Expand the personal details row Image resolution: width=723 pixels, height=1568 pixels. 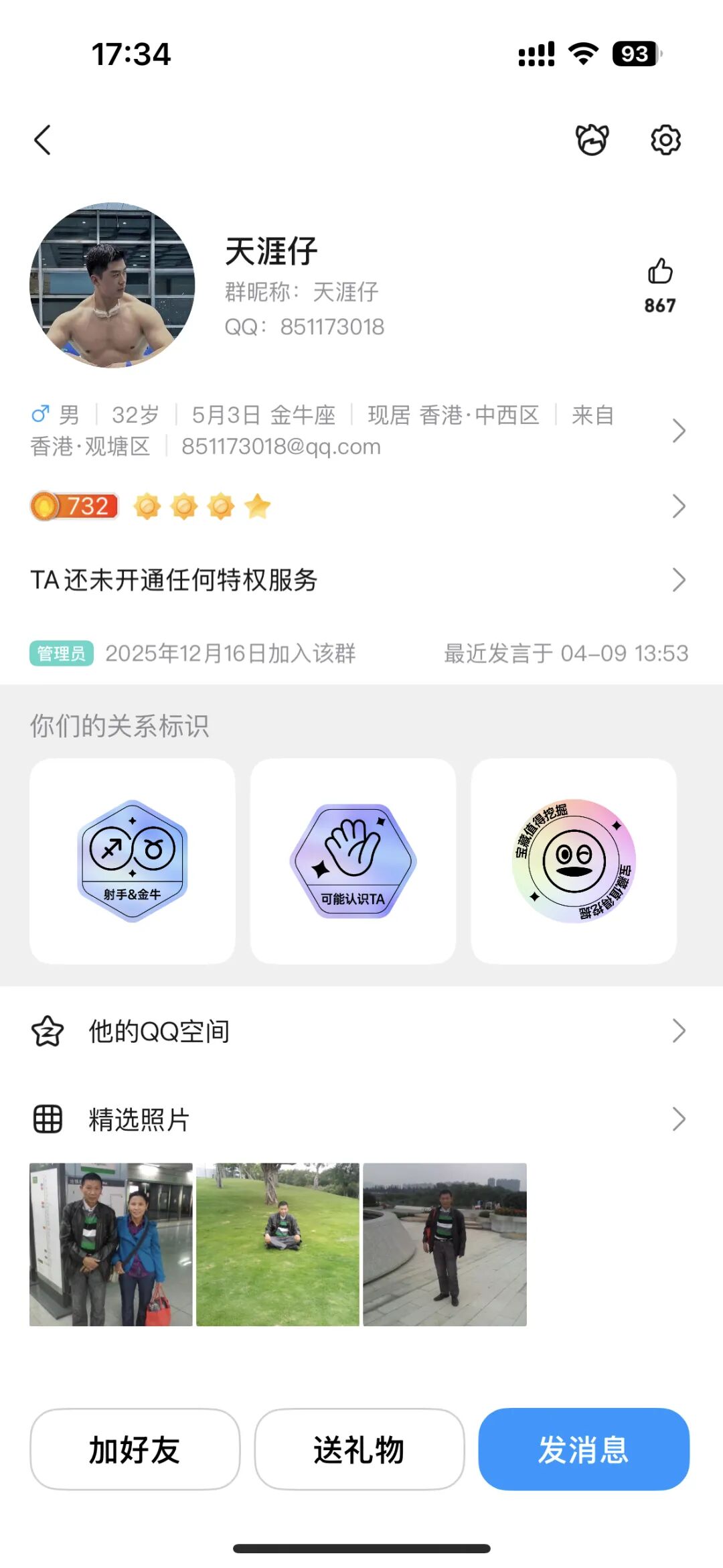pyautogui.click(x=677, y=431)
